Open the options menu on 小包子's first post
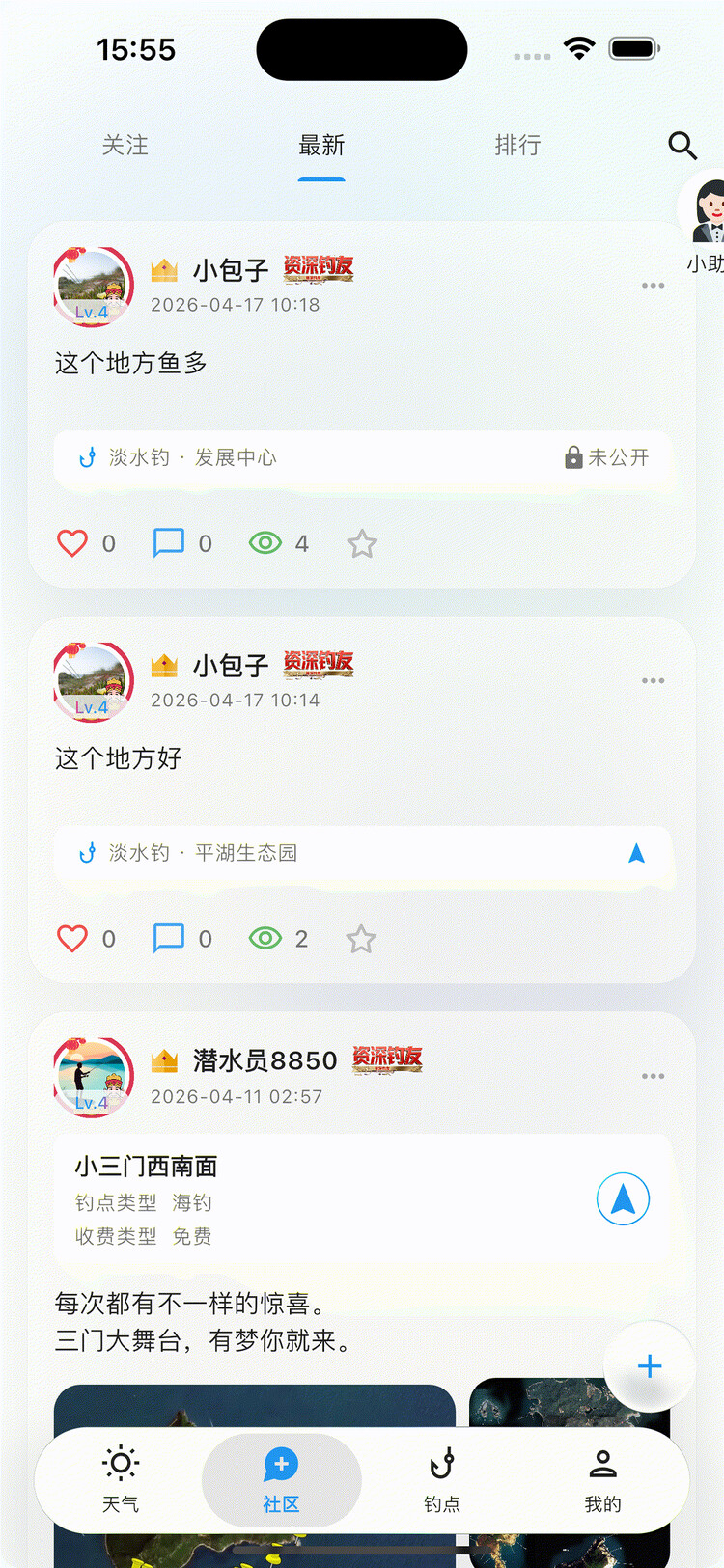This screenshot has height=1568, width=724. (653, 286)
